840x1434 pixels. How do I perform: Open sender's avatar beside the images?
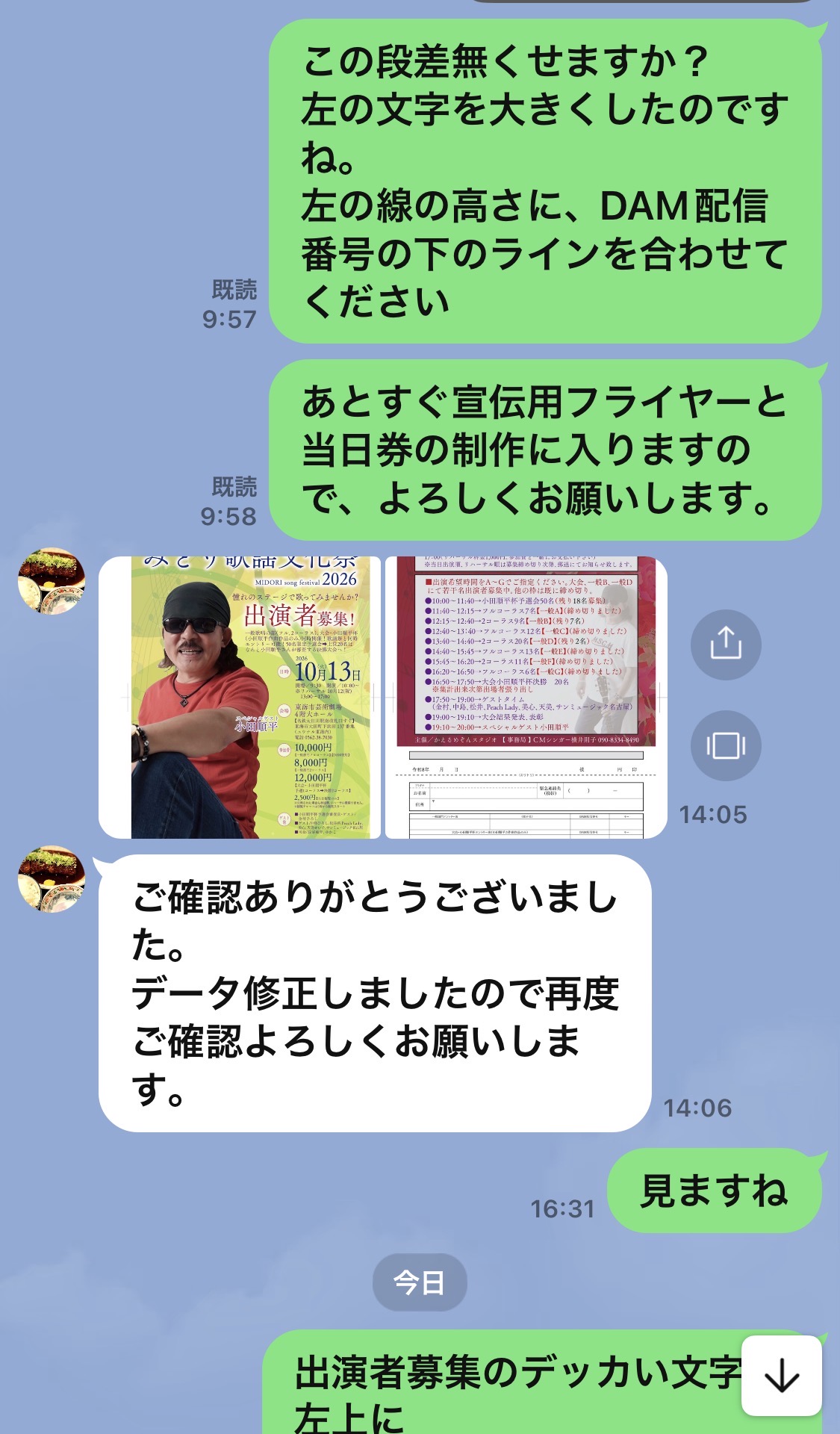click(x=52, y=582)
